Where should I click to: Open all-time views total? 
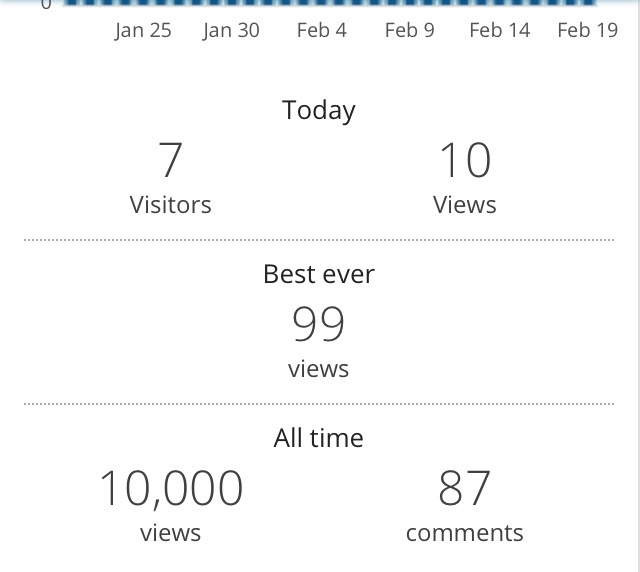click(171, 503)
